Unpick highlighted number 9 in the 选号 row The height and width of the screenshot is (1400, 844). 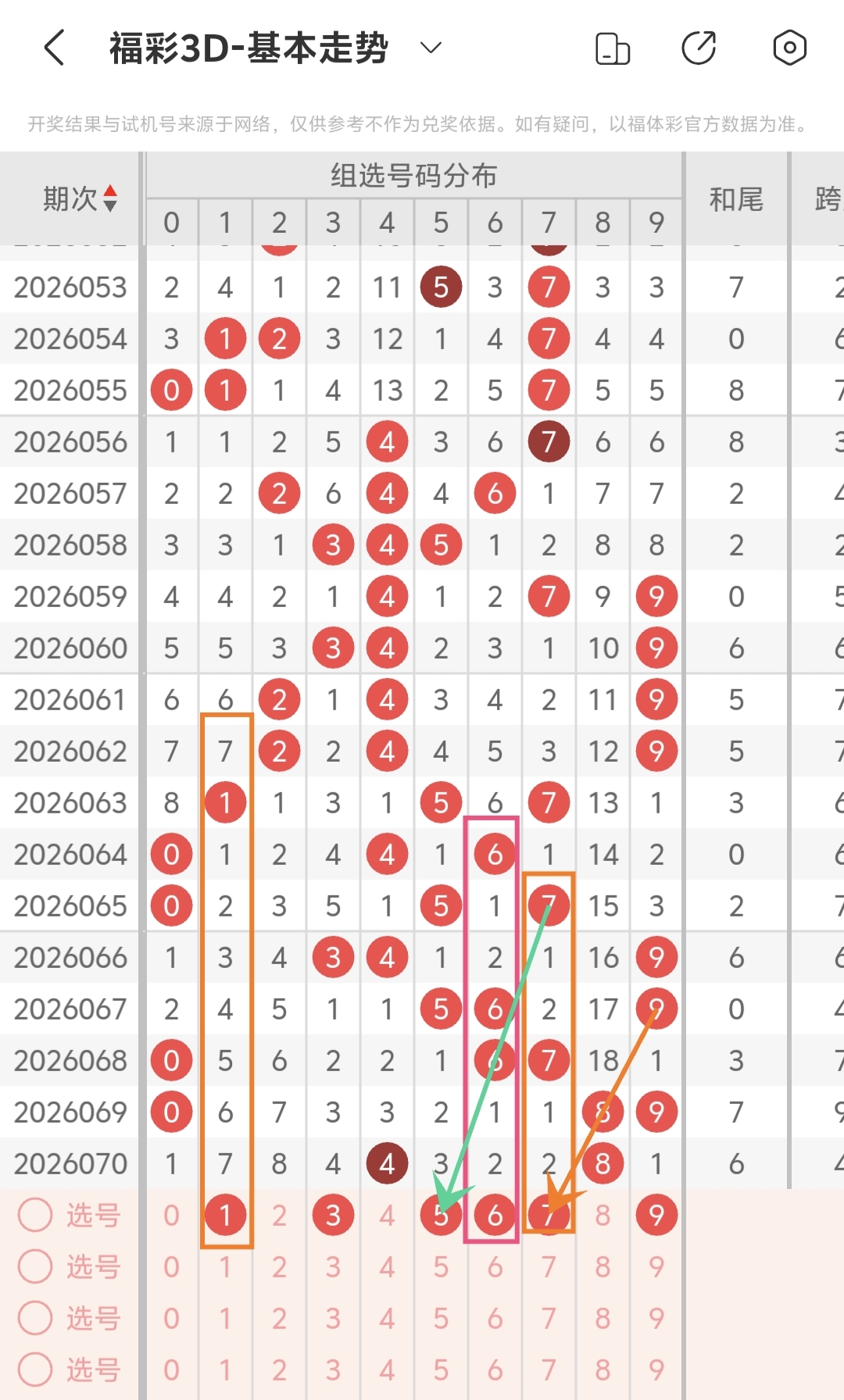click(656, 1215)
